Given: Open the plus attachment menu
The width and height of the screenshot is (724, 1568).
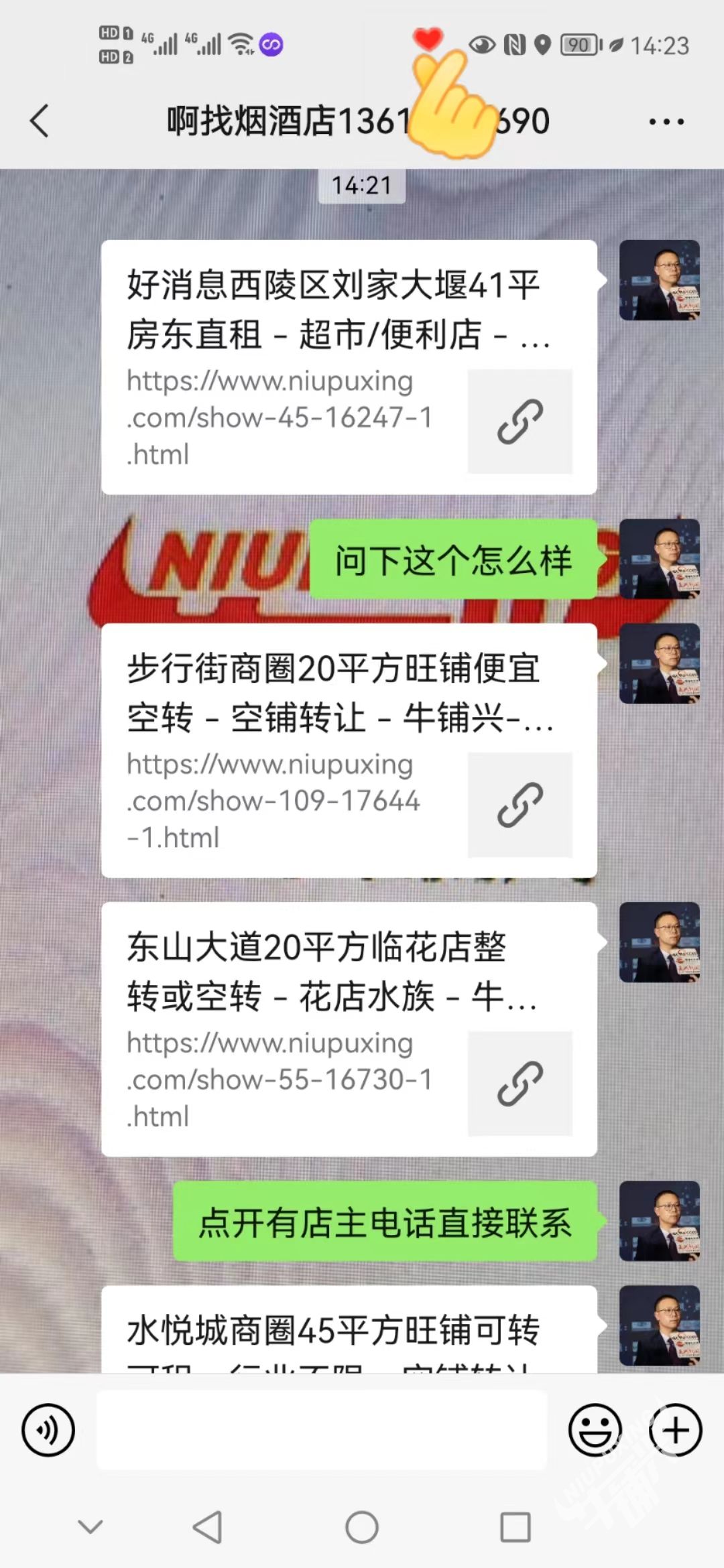Looking at the screenshot, I should pos(675,1429).
